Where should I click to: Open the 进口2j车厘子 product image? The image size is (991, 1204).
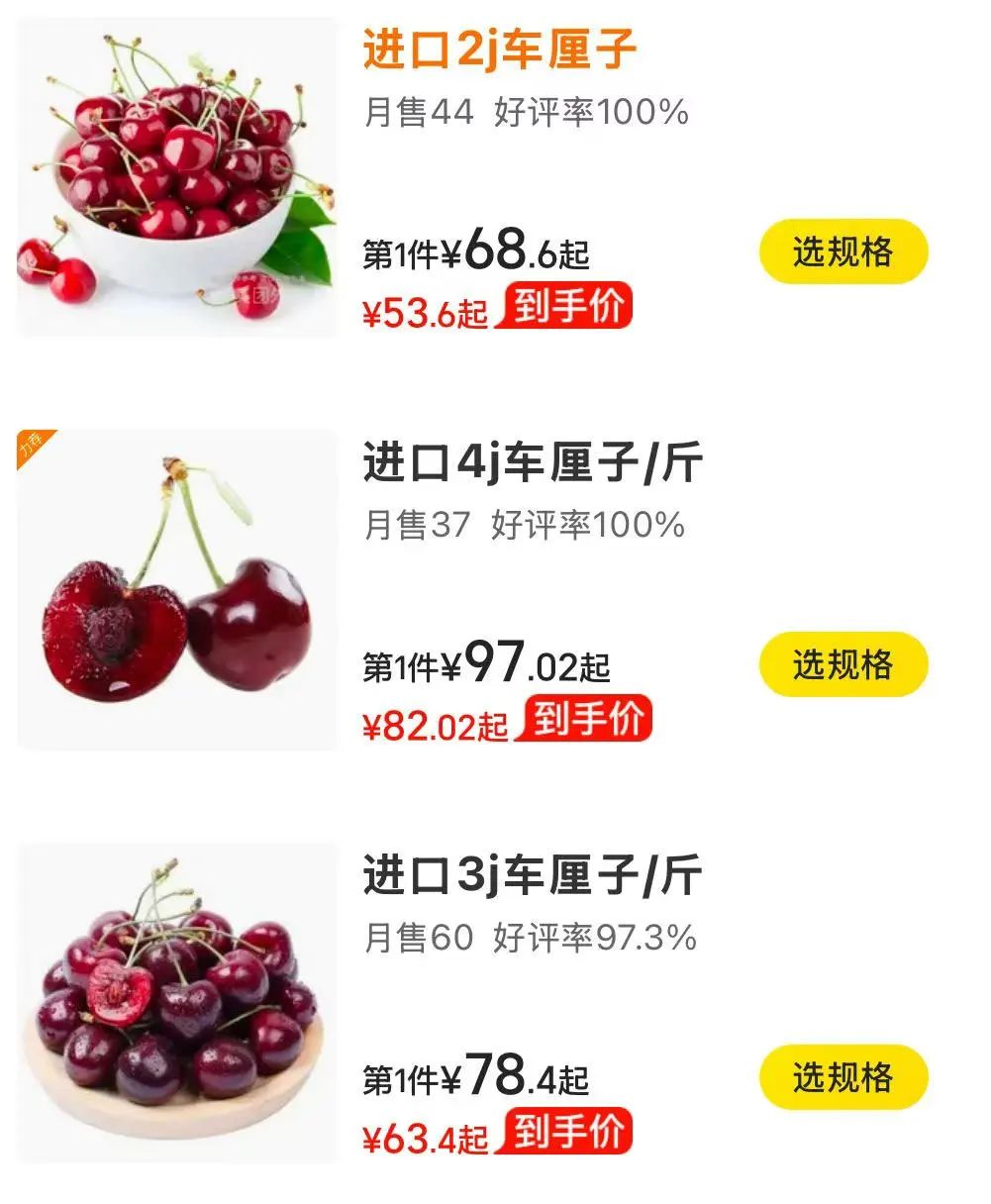(x=177, y=177)
